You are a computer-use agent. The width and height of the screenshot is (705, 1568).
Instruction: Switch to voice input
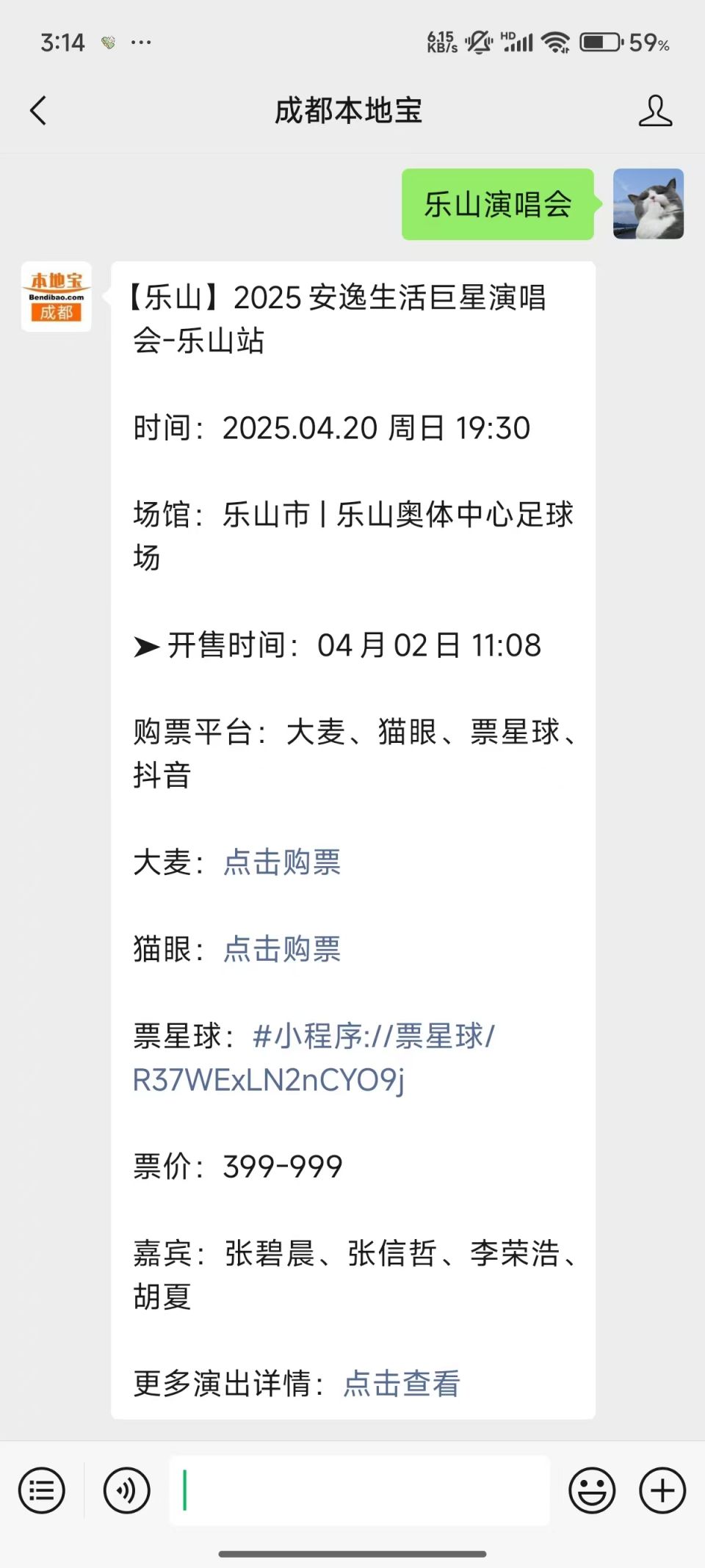click(126, 1490)
